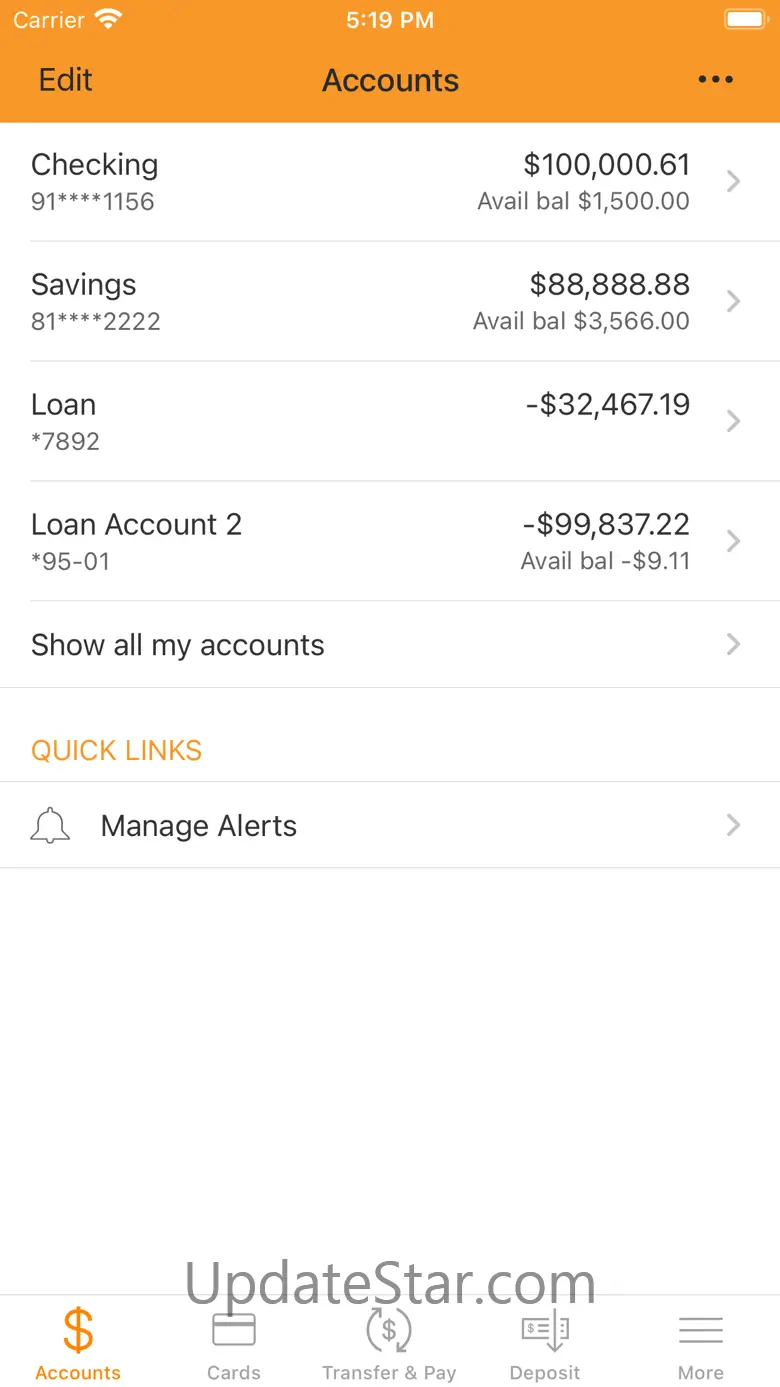Viewport: 780px width, 1387px height.
Task: Select Loan Account 2
Action: 390,541
